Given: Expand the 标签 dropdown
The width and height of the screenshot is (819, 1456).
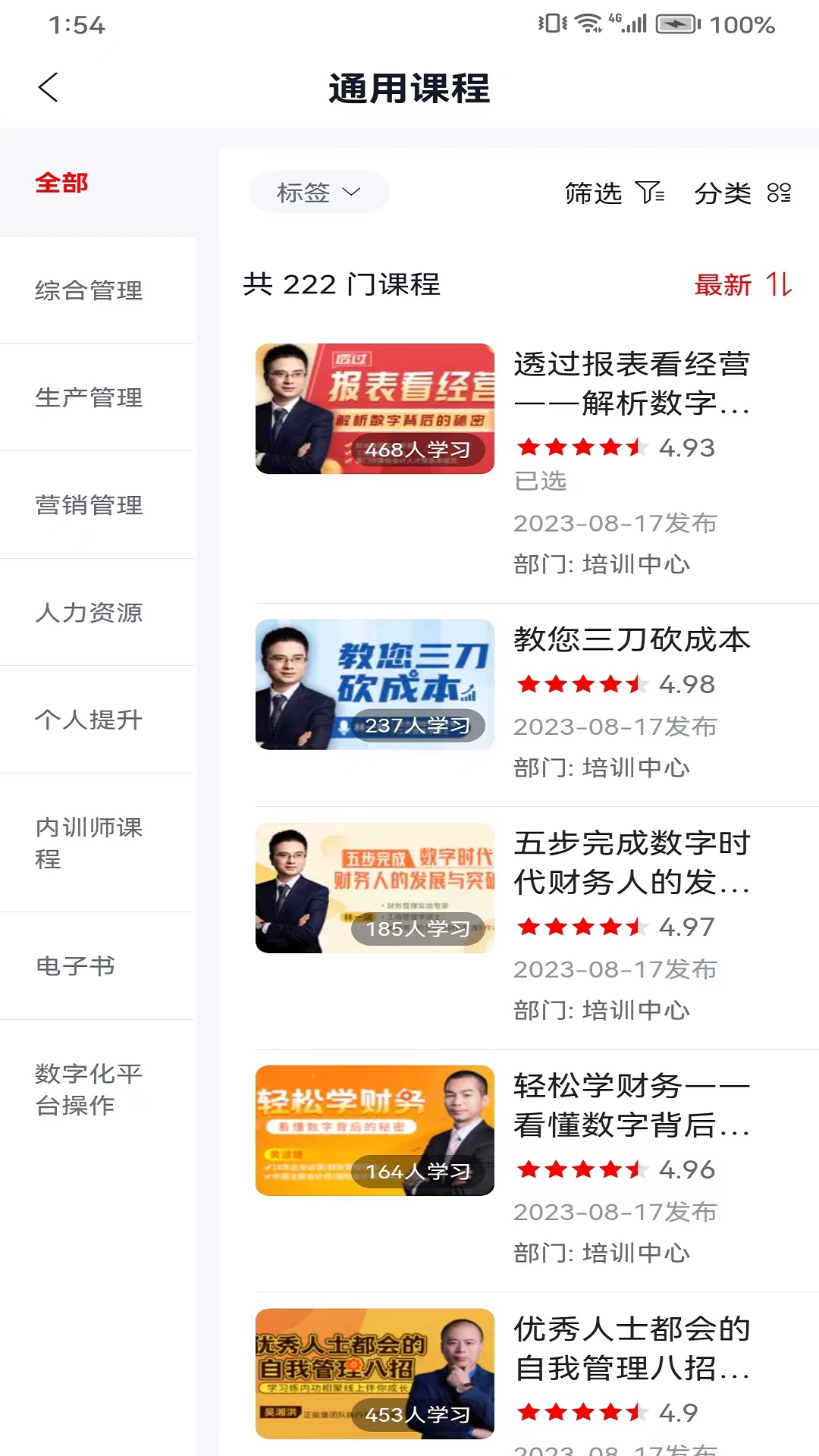Looking at the screenshot, I should (317, 192).
